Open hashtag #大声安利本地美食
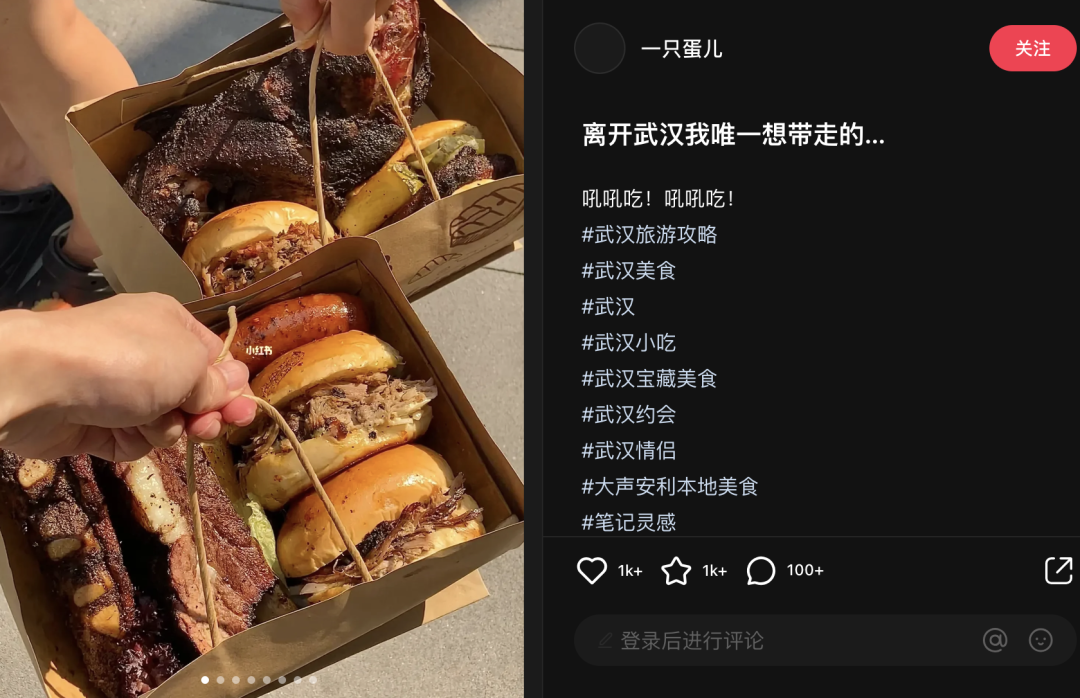Image resolution: width=1080 pixels, height=698 pixels. (x=670, y=487)
